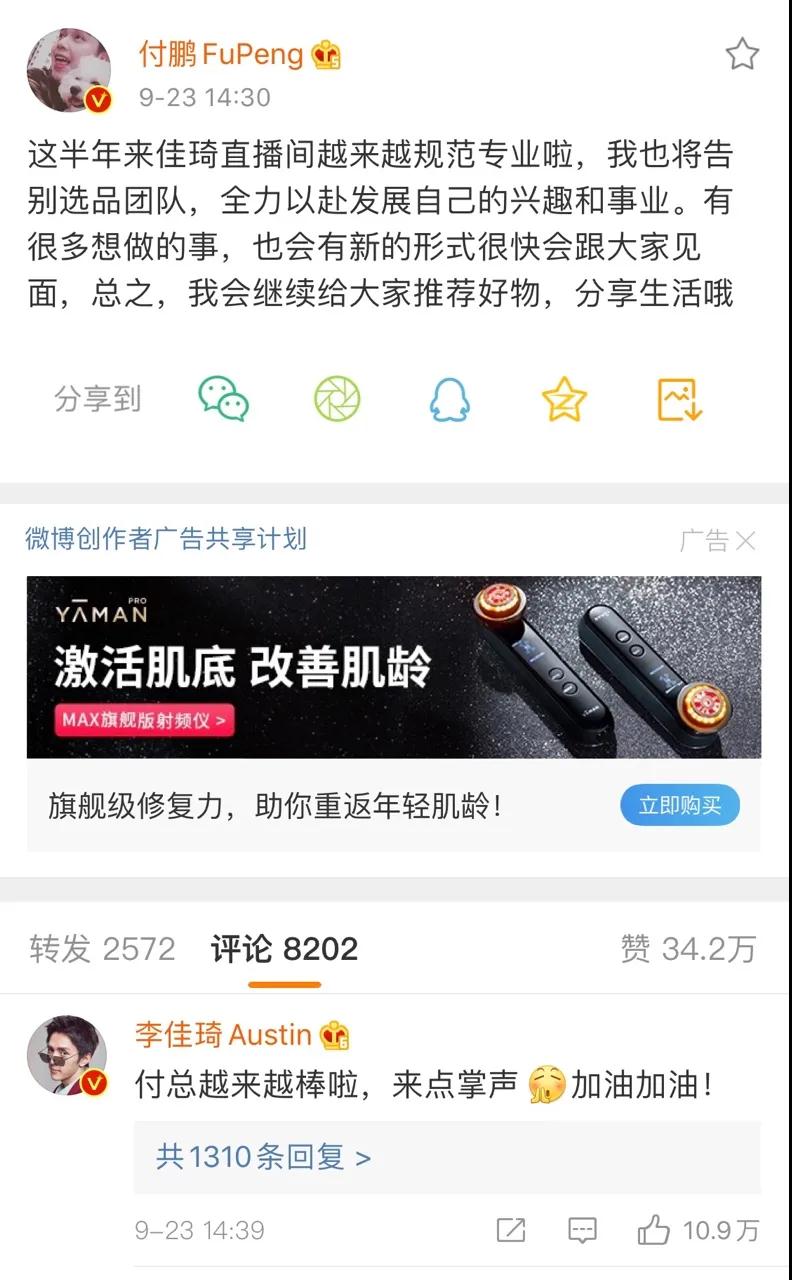Open 付鹏 FuPeng's profile avatar
The image size is (792, 1280).
[x=67, y=70]
